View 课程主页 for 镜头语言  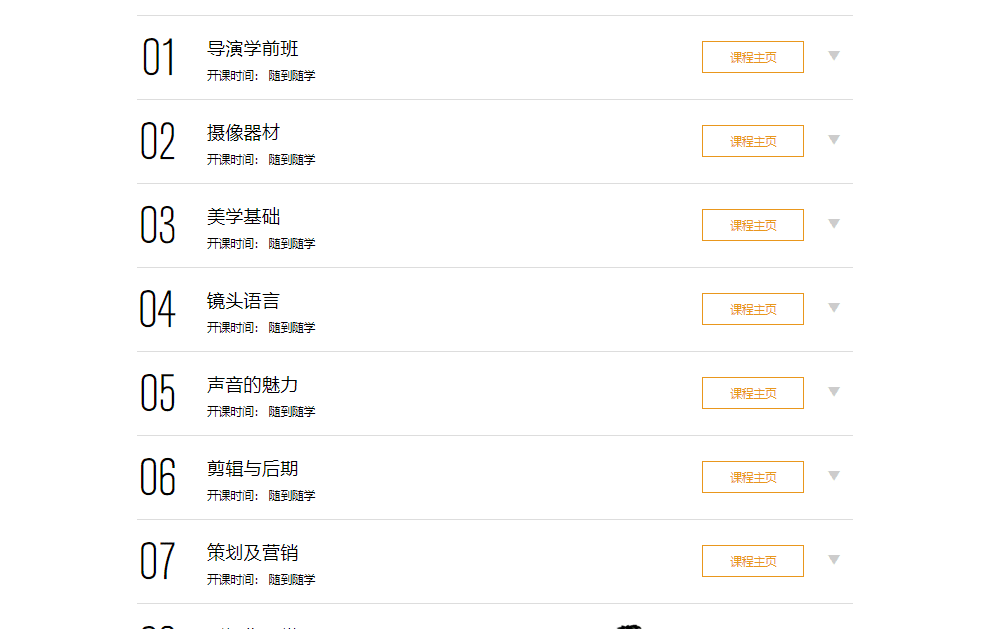(x=752, y=309)
